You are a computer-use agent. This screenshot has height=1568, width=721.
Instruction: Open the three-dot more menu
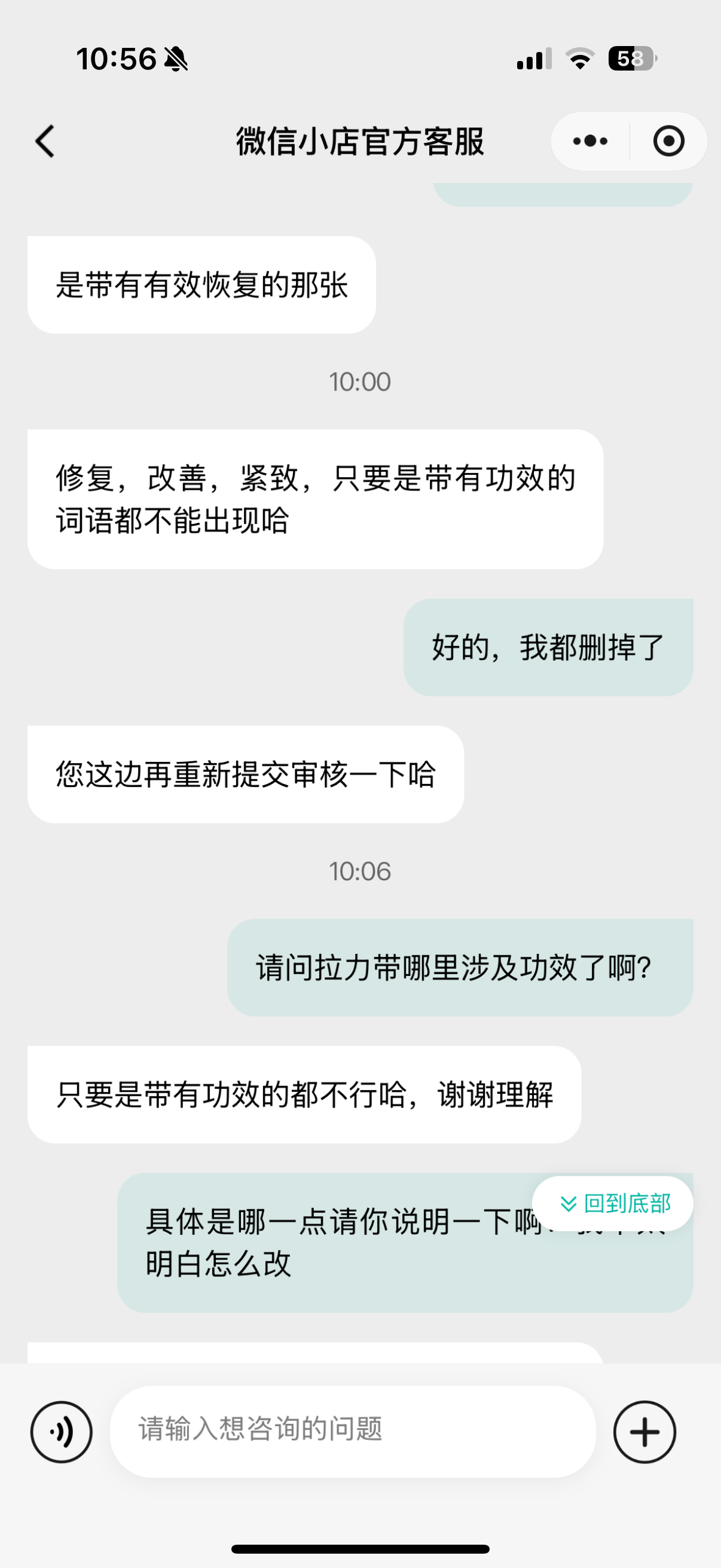point(590,141)
